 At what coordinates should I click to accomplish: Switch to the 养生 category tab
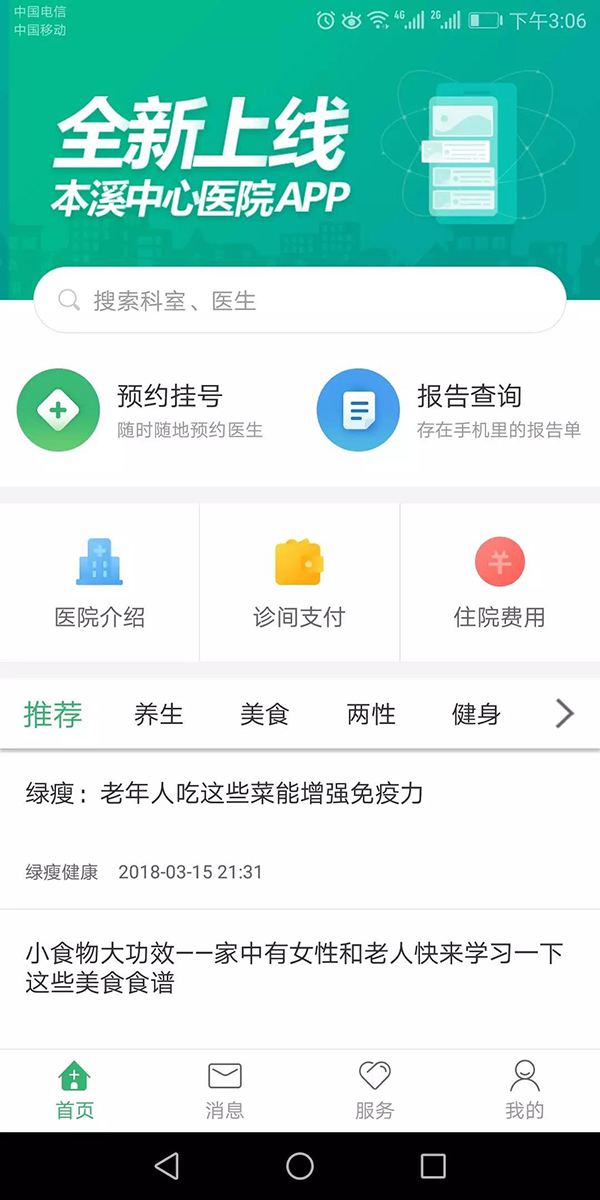click(x=159, y=715)
